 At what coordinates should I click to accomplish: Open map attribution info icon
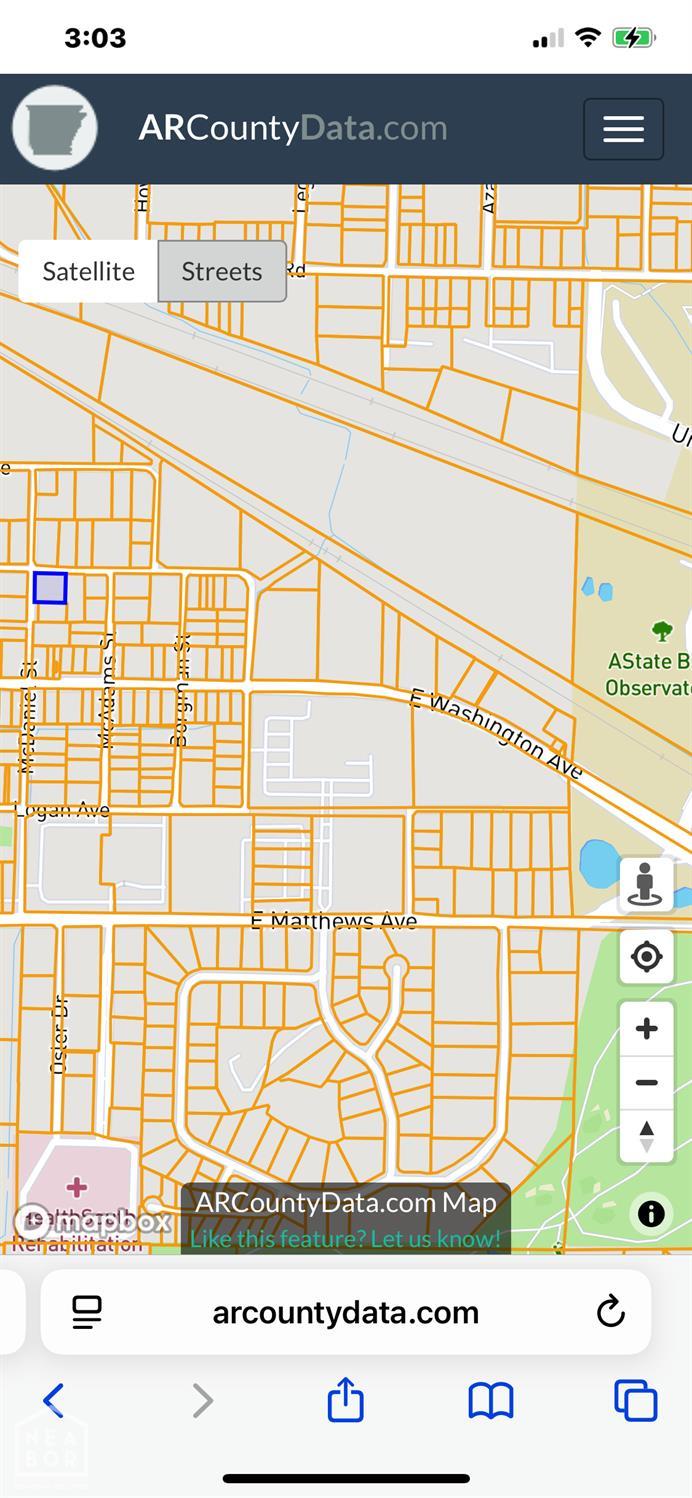click(651, 1214)
